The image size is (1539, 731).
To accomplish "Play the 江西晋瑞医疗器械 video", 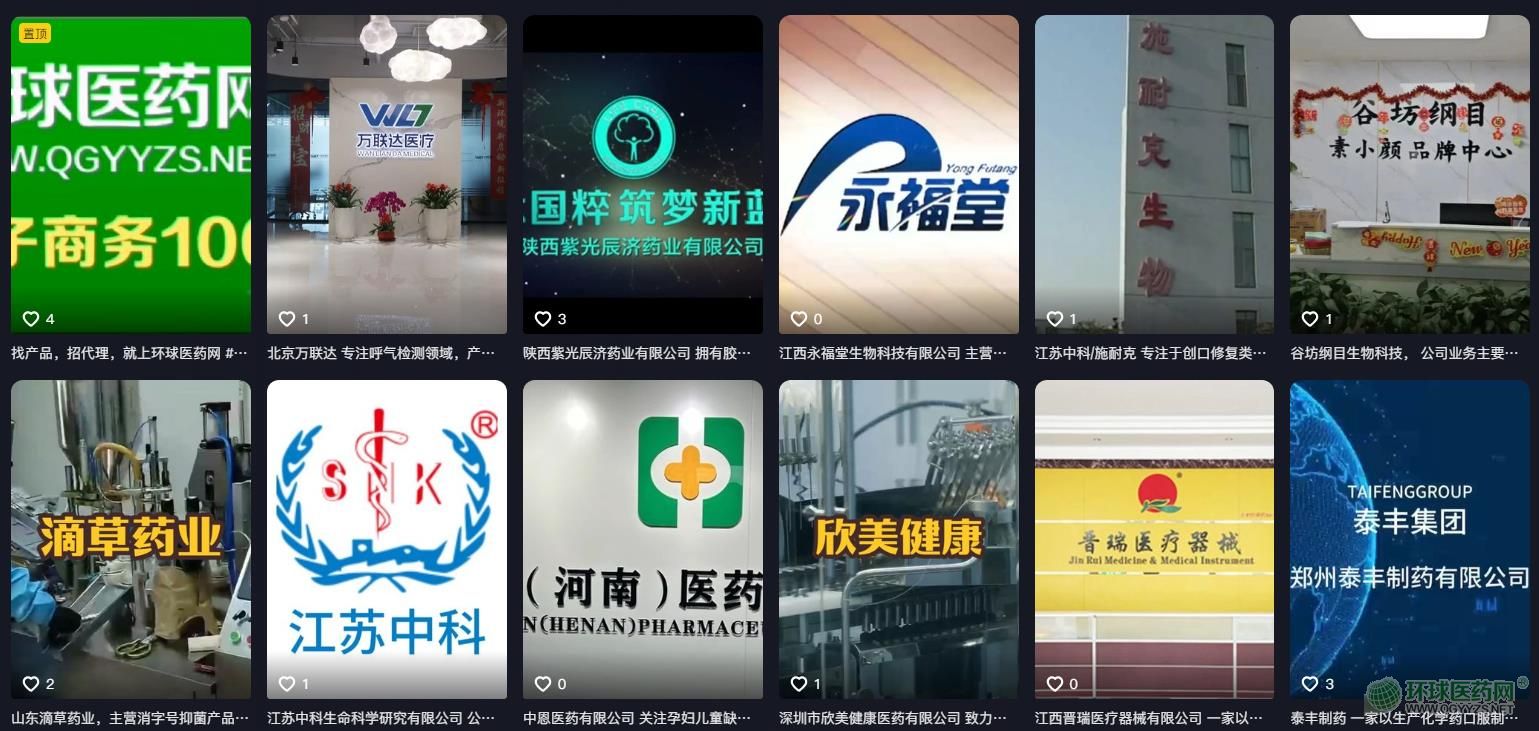I will click(1154, 539).
